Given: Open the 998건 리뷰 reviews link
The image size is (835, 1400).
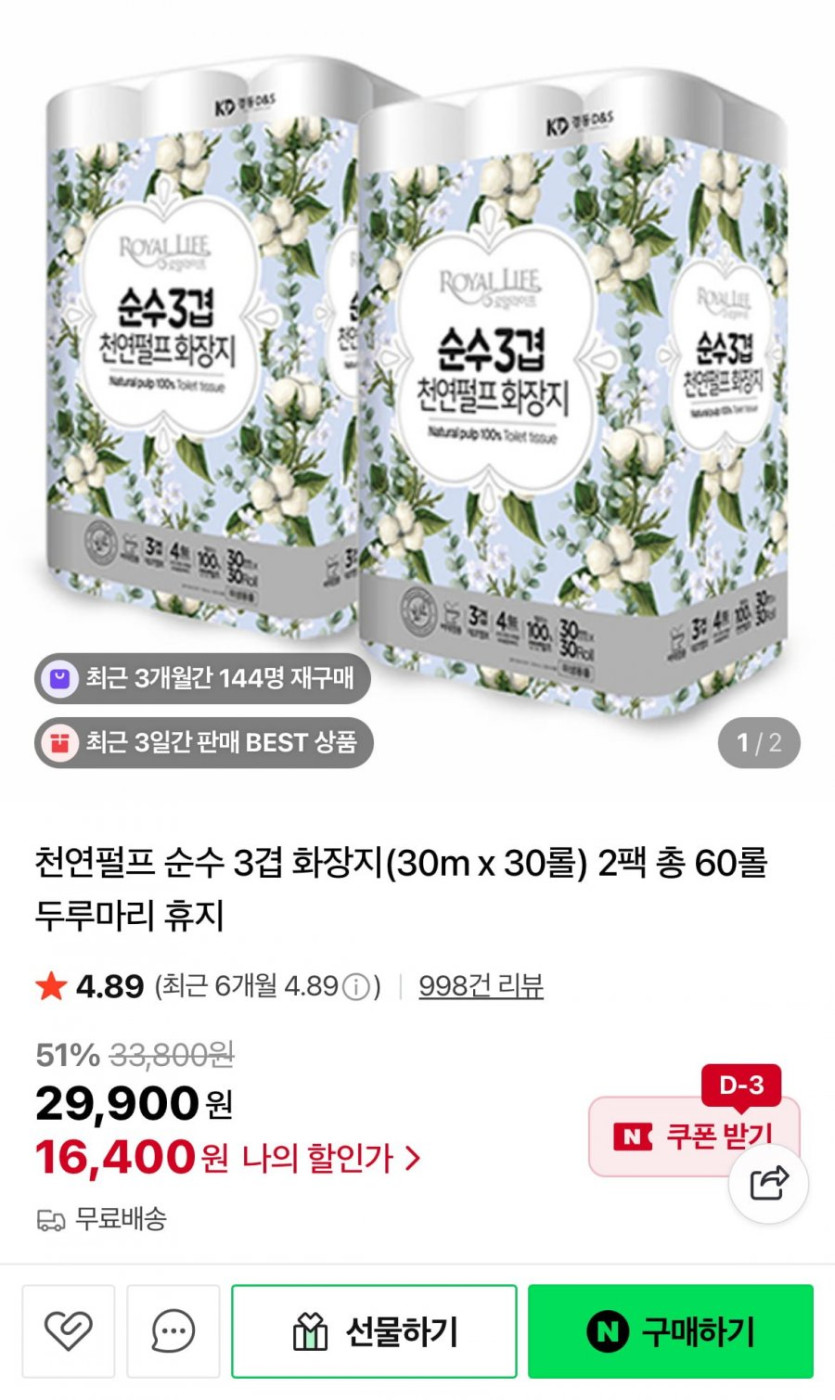Looking at the screenshot, I should [x=481, y=986].
